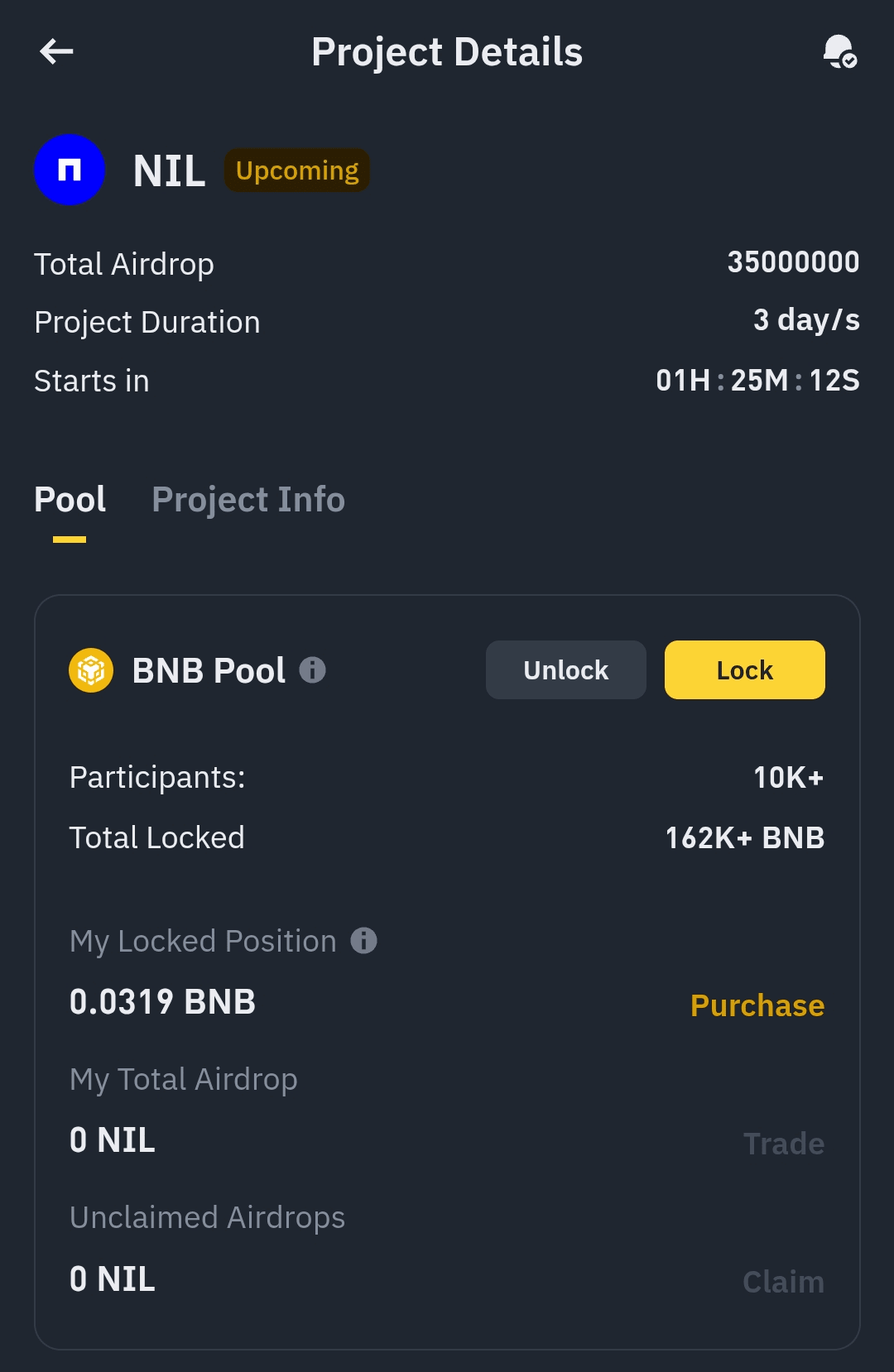Tap the Unlock button
894x1372 pixels.
click(565, 670)
